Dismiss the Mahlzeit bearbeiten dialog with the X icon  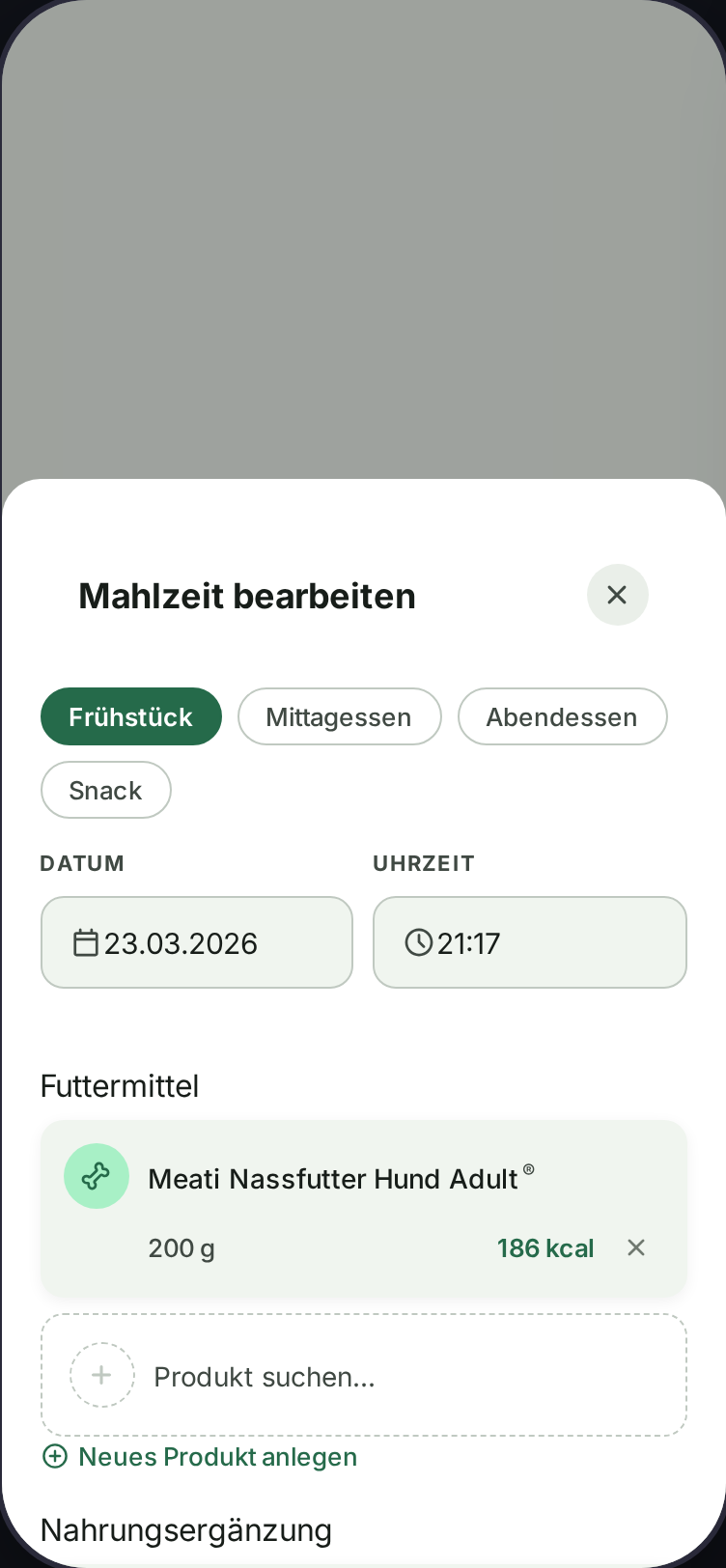(617, 595)
